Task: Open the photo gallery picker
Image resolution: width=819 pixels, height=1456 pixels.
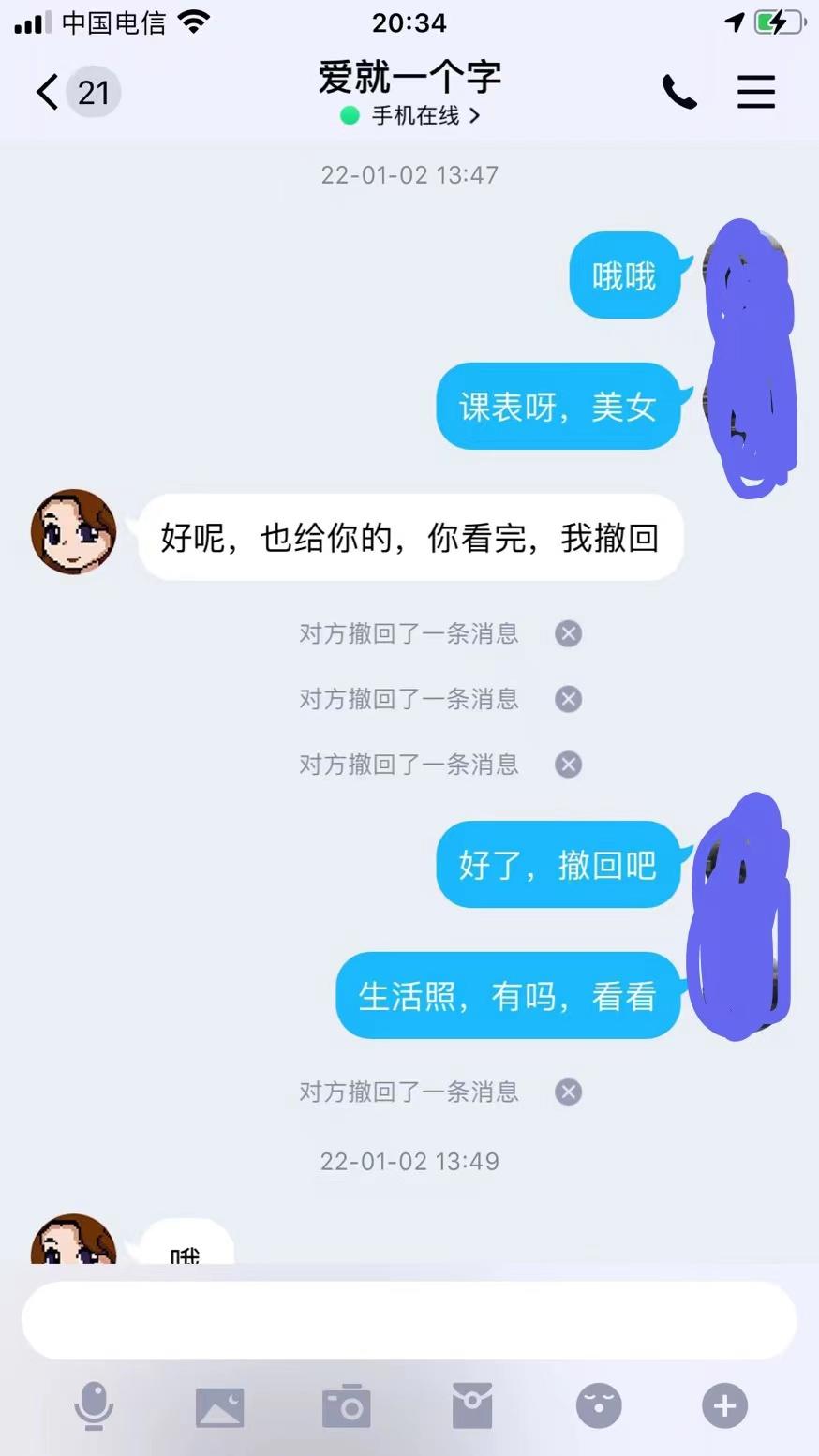Action: coord(219,1406)
